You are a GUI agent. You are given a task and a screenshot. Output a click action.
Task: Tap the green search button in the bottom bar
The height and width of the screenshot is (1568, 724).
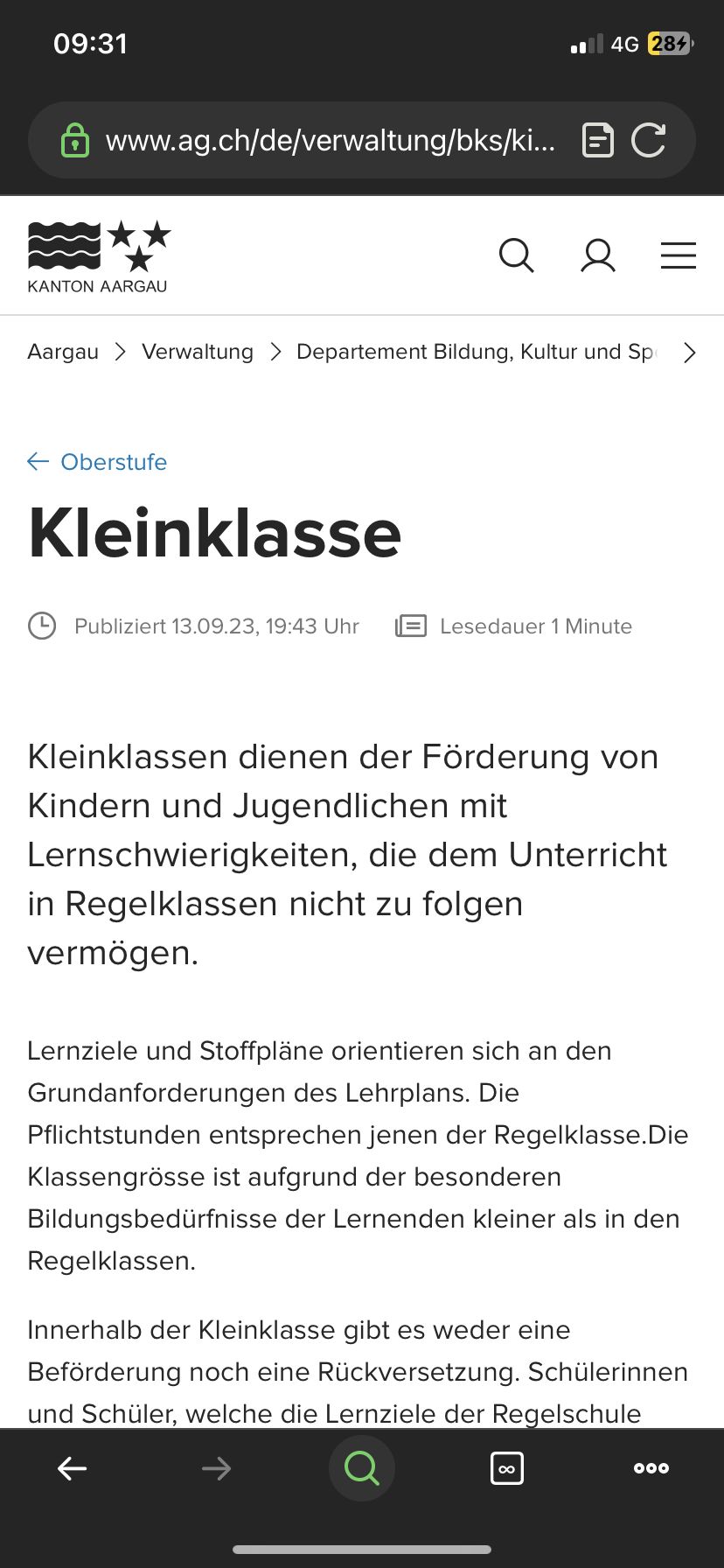[x=361, y=1468]
